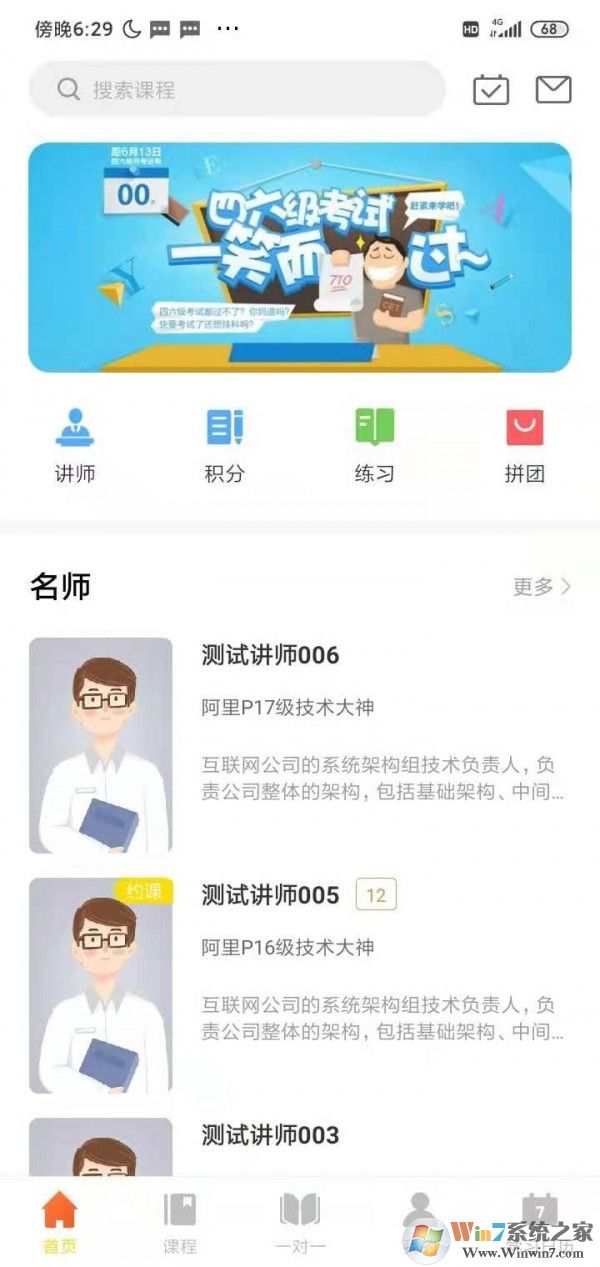Open teacher 测试讲师006 profile

(x=270, y=655)
